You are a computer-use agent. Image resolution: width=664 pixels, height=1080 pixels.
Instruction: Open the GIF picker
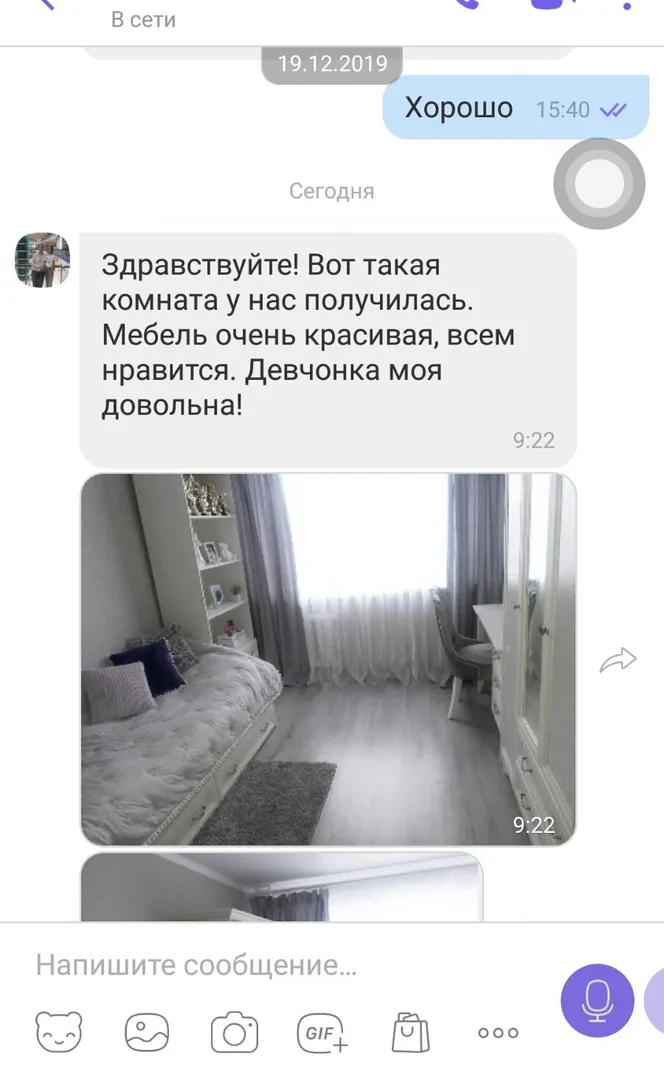point(322,1032)
